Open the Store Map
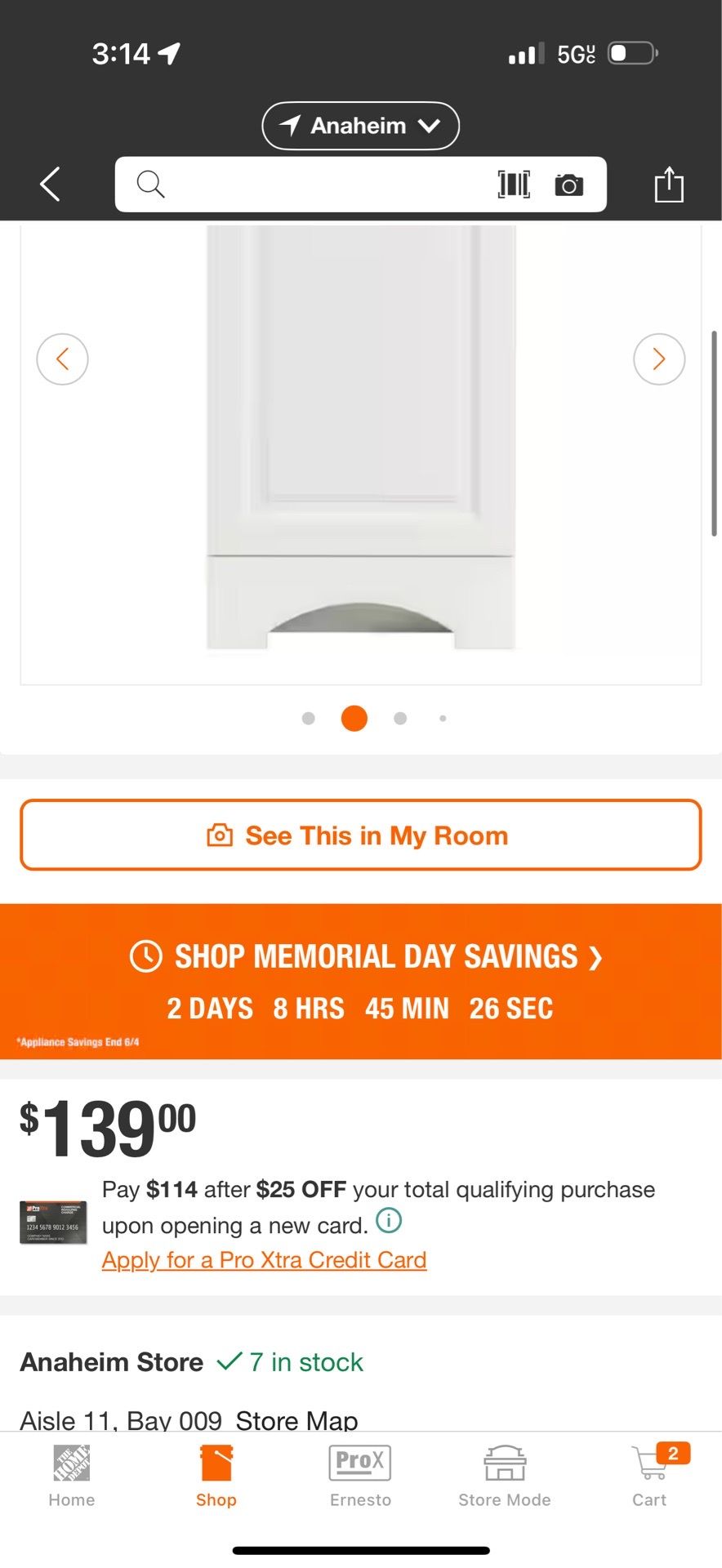The image size is (722, 1568). [296, 1420]
